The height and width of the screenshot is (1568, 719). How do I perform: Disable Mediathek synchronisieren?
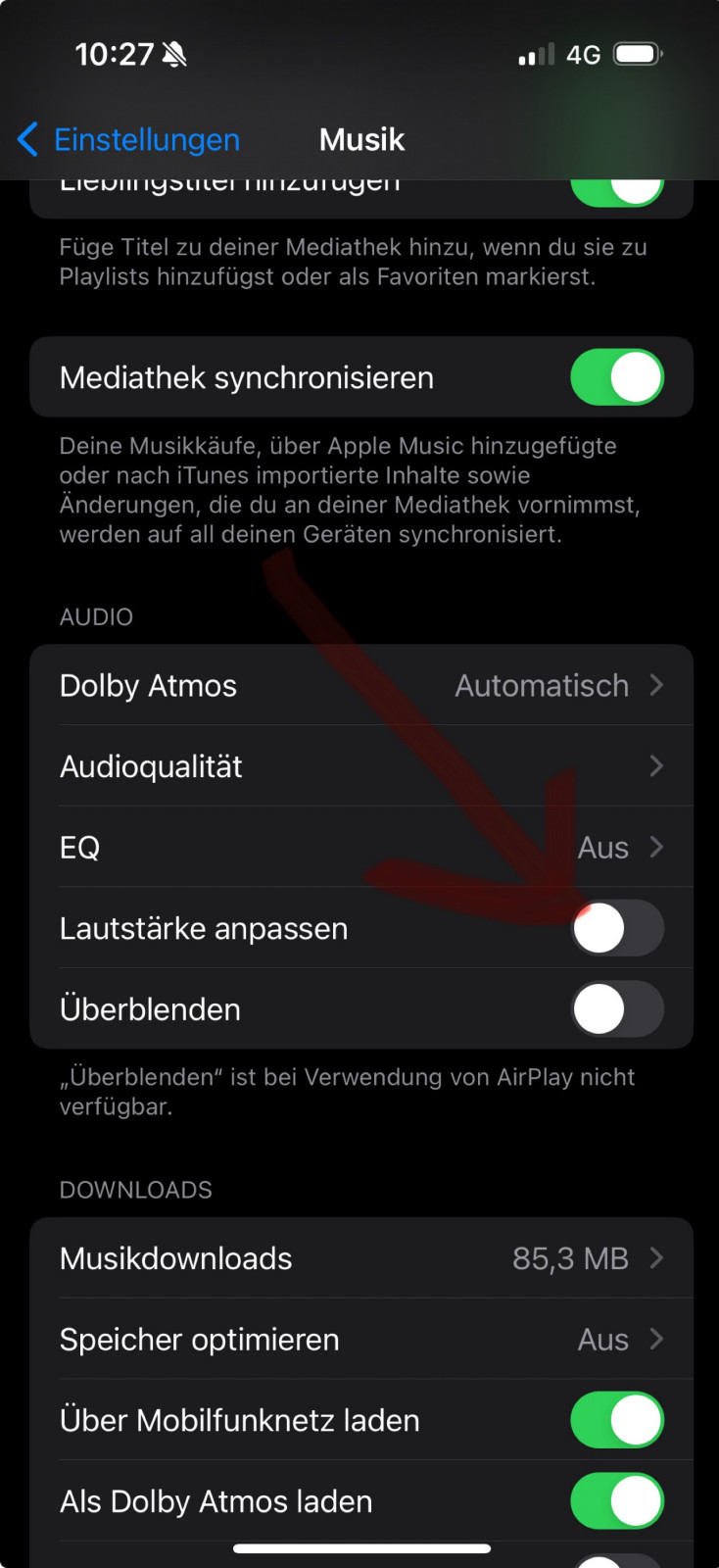tap(616, 376)
